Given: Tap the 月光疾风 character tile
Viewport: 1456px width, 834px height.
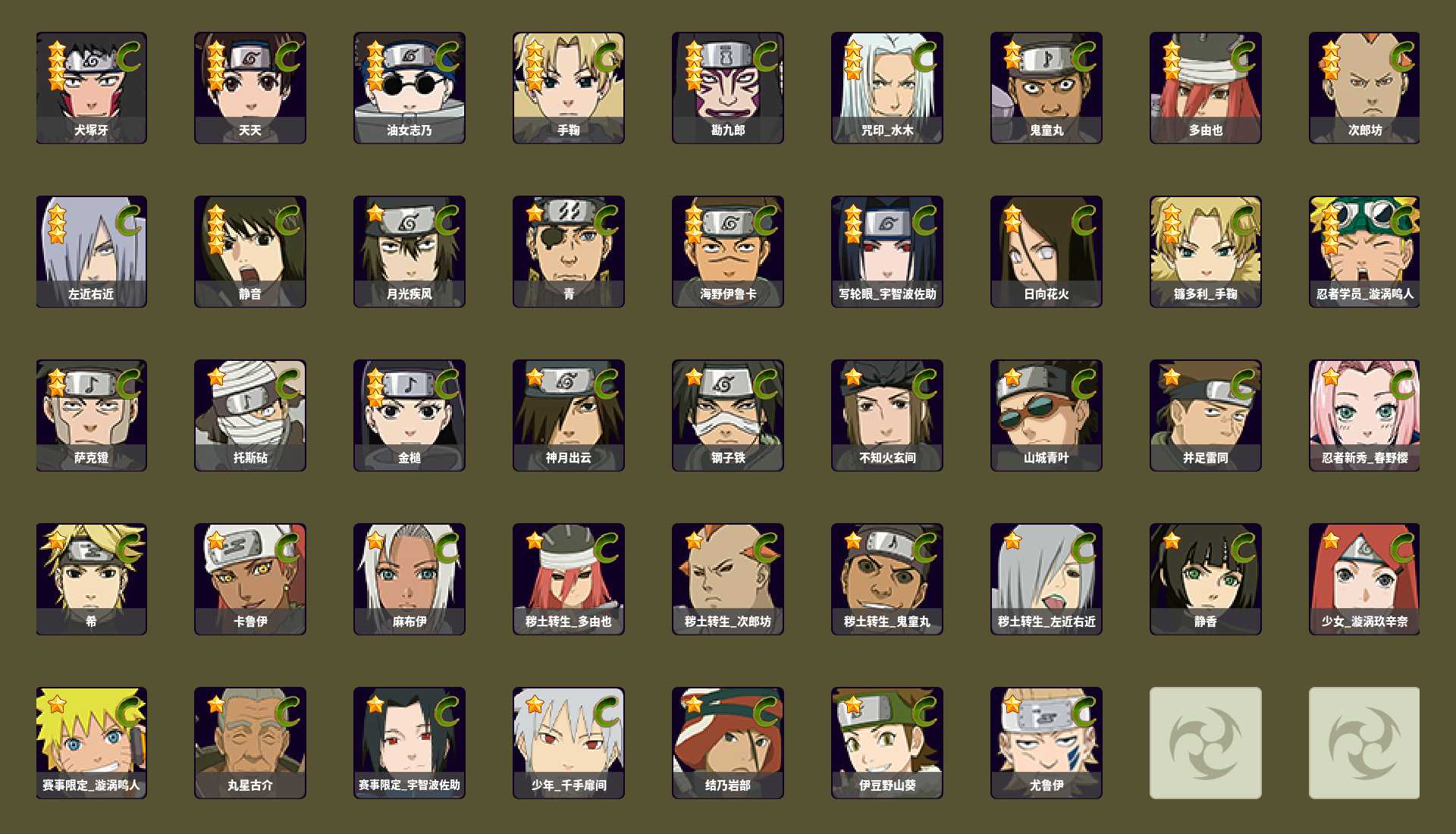Looking at the screenshot, I should click(x=409, y=251).
